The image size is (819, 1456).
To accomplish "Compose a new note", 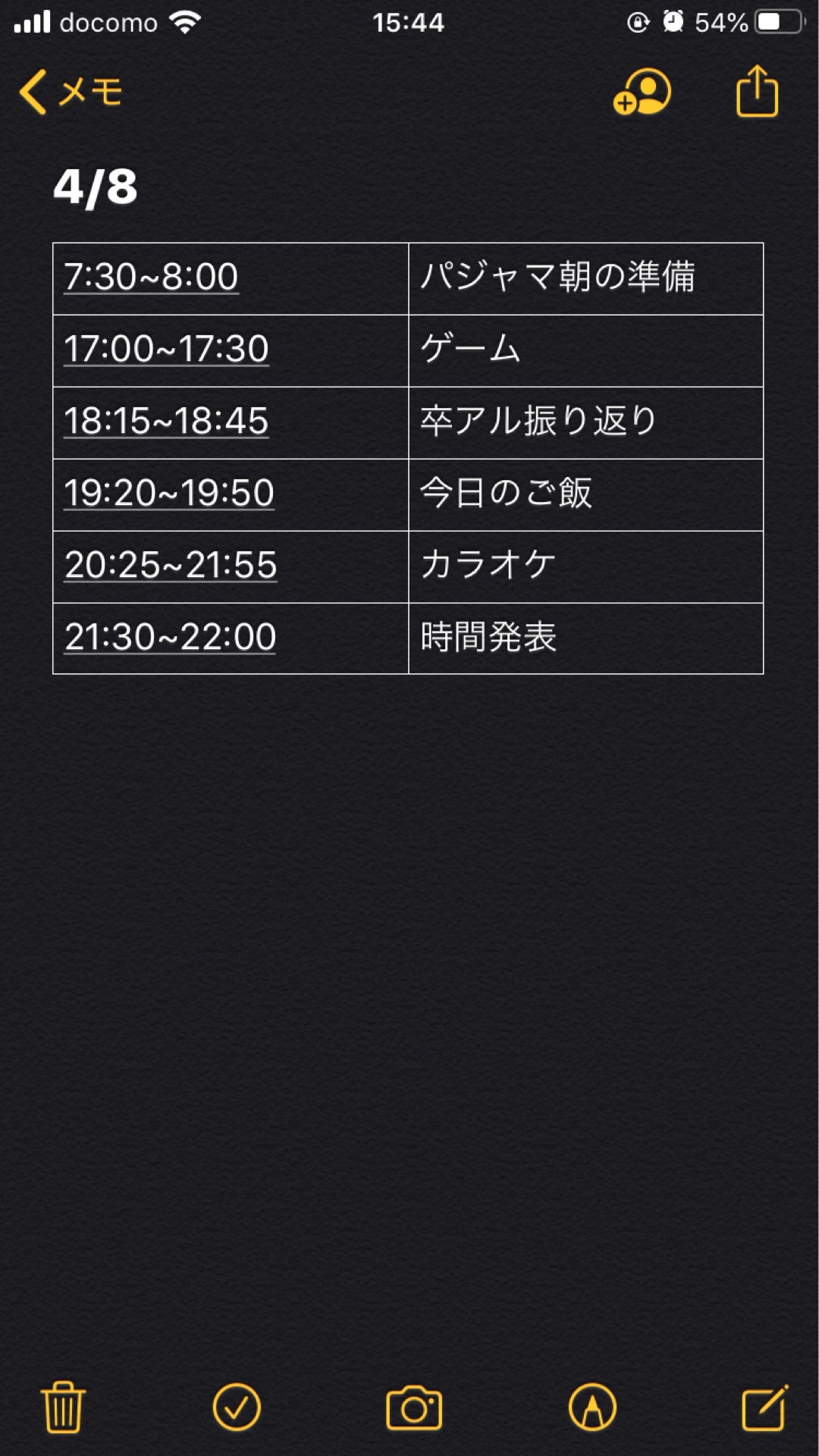I will point(764,1407).
